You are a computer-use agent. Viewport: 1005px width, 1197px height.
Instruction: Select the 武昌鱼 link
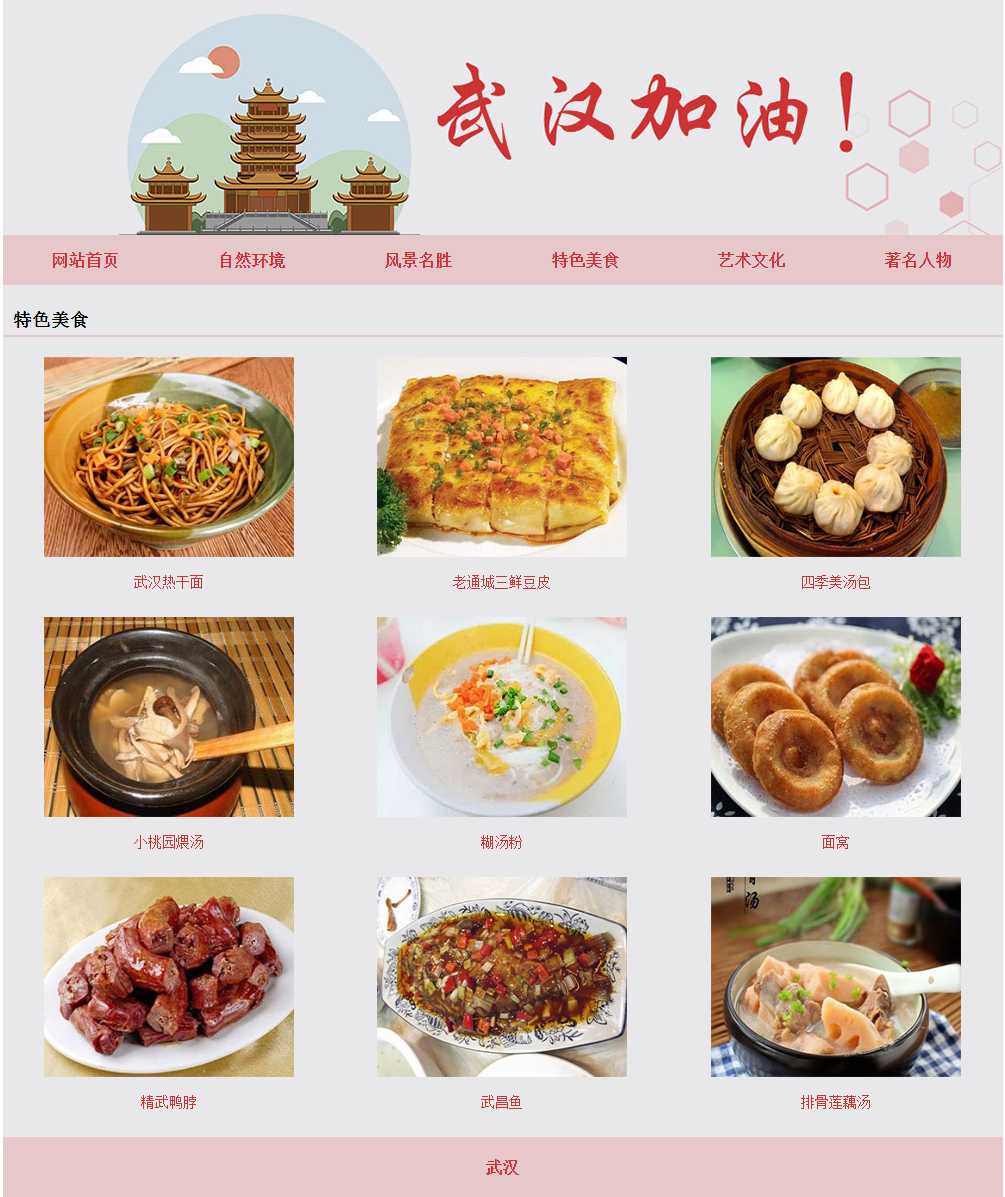501,1102
